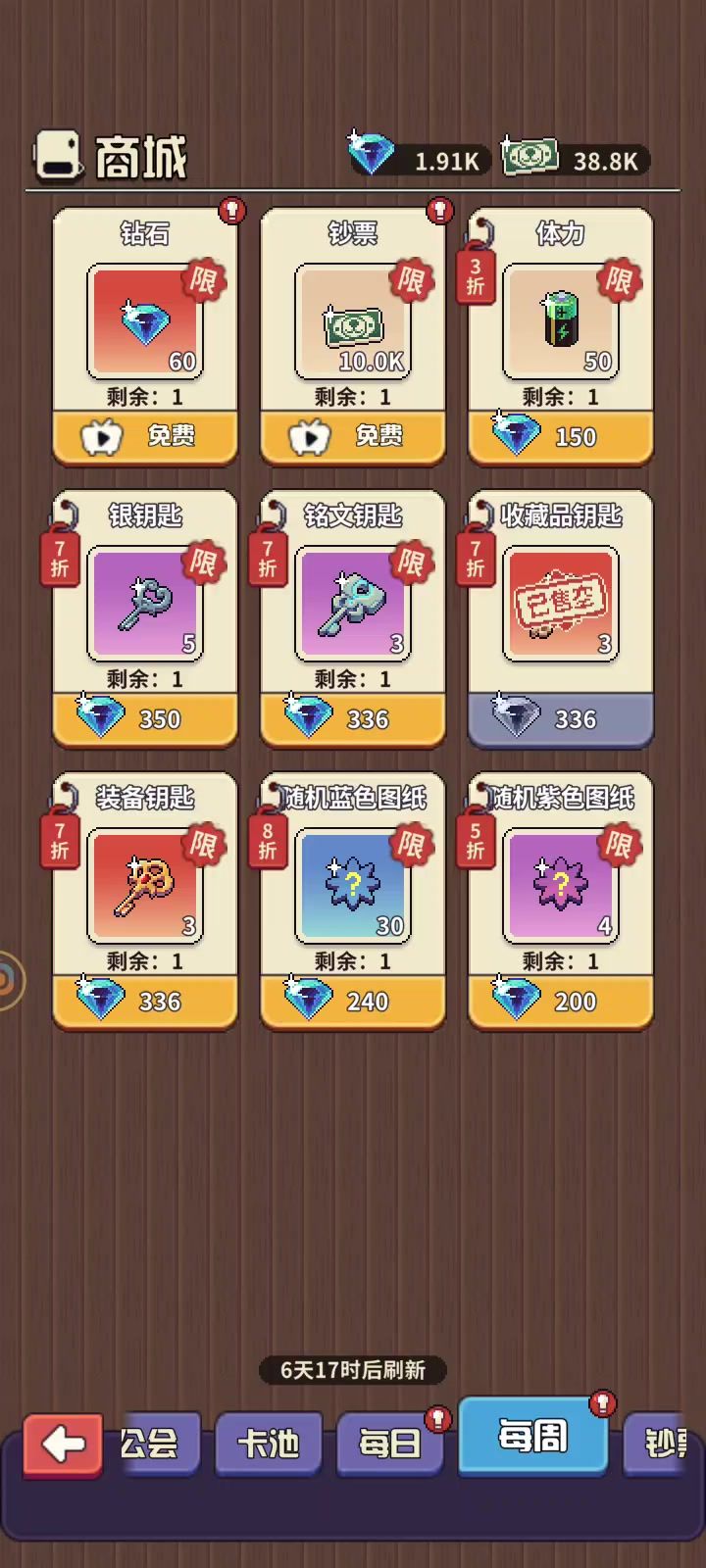
Task: Claim the free 钞票 10.0K offer
Action: (353, 435)
